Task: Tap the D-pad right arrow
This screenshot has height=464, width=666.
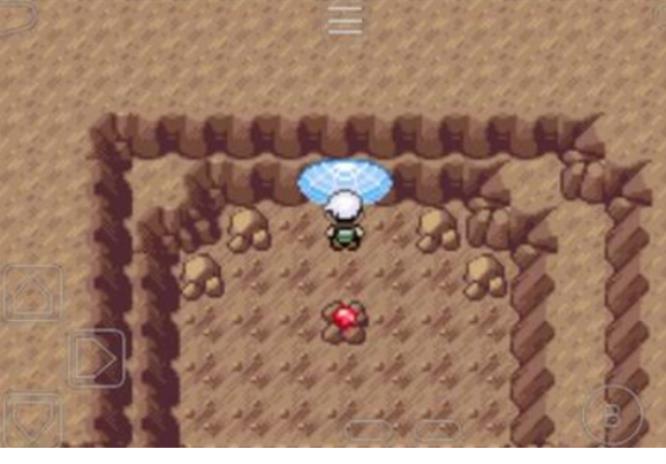Action: pyautogui.click(x=96, y=357)
